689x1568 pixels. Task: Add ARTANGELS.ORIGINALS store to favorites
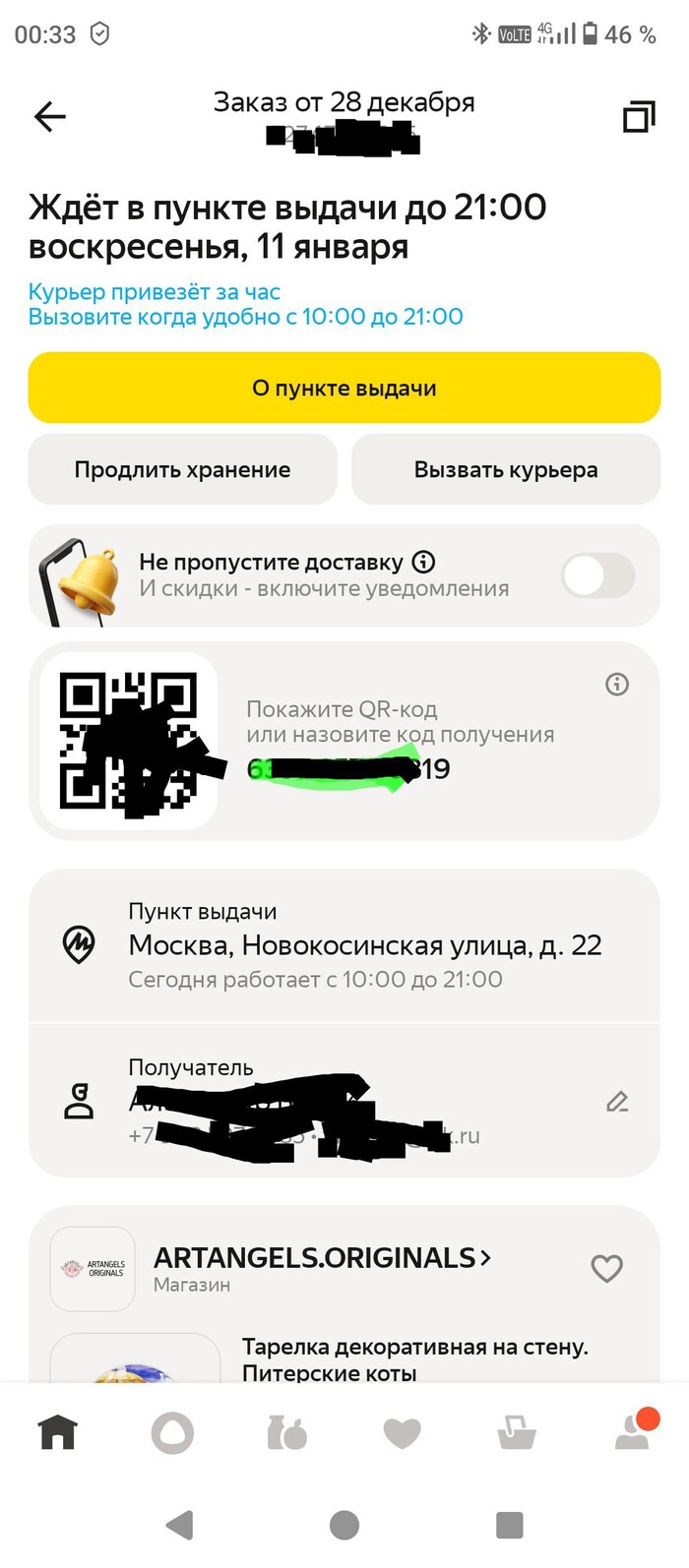tap(606, 1269)
